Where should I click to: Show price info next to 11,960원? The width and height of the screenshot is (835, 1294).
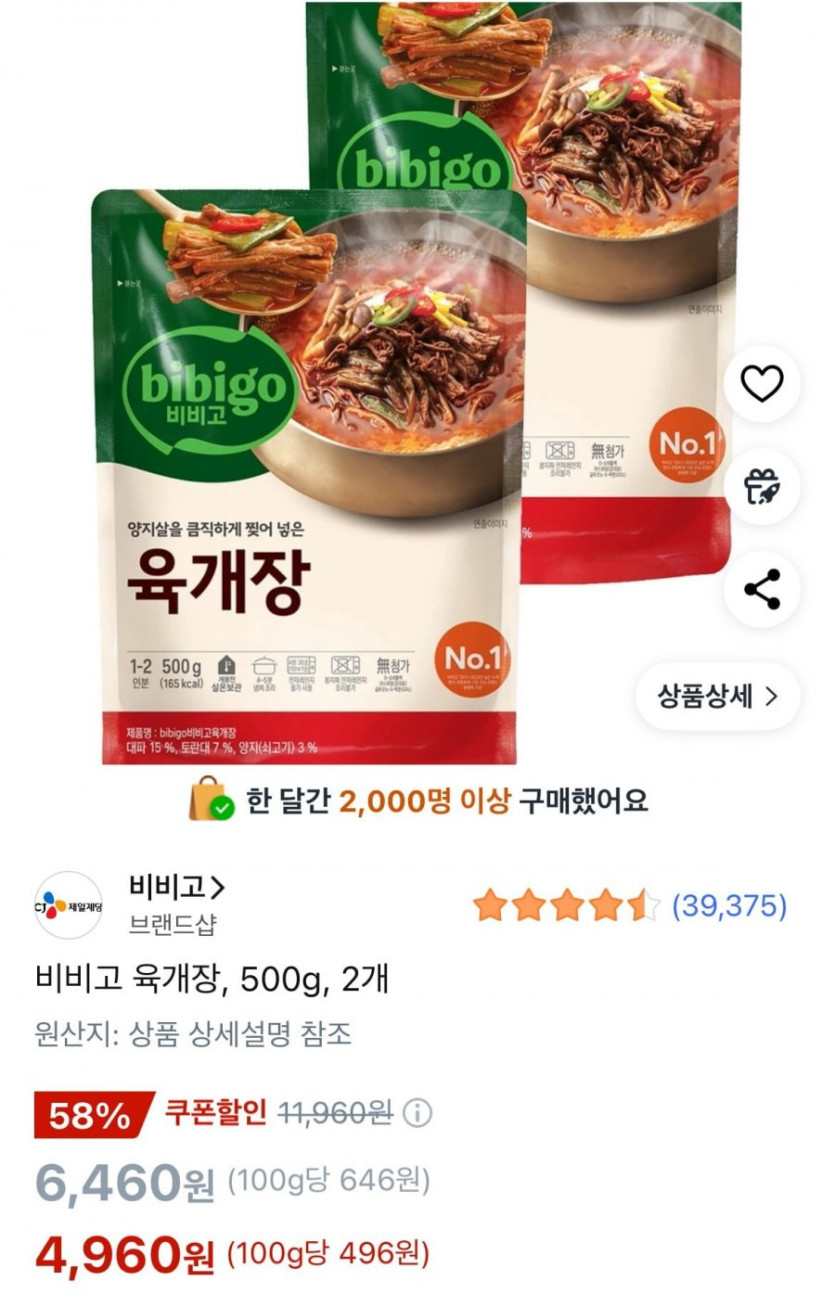tap(418, 1113)
